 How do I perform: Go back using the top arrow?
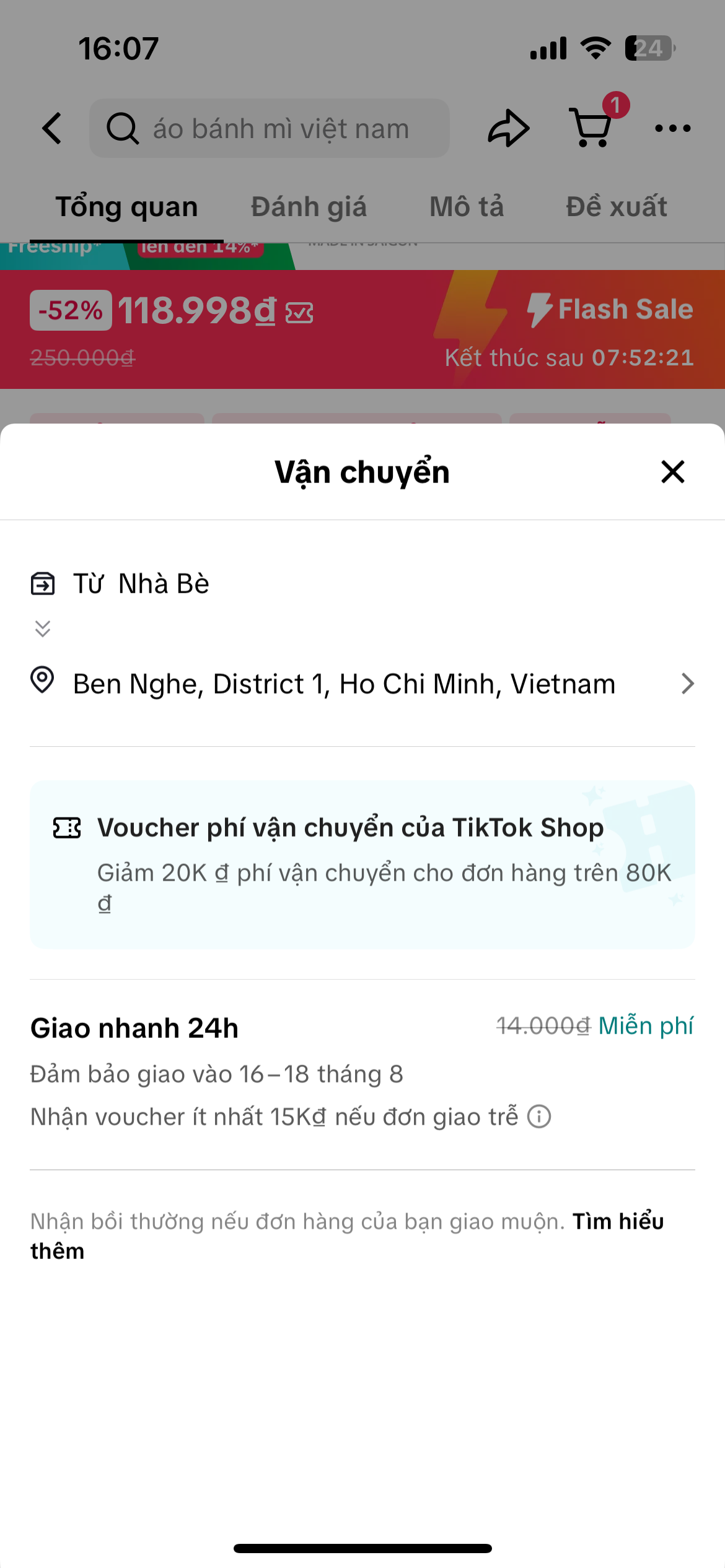coord(52,128)
